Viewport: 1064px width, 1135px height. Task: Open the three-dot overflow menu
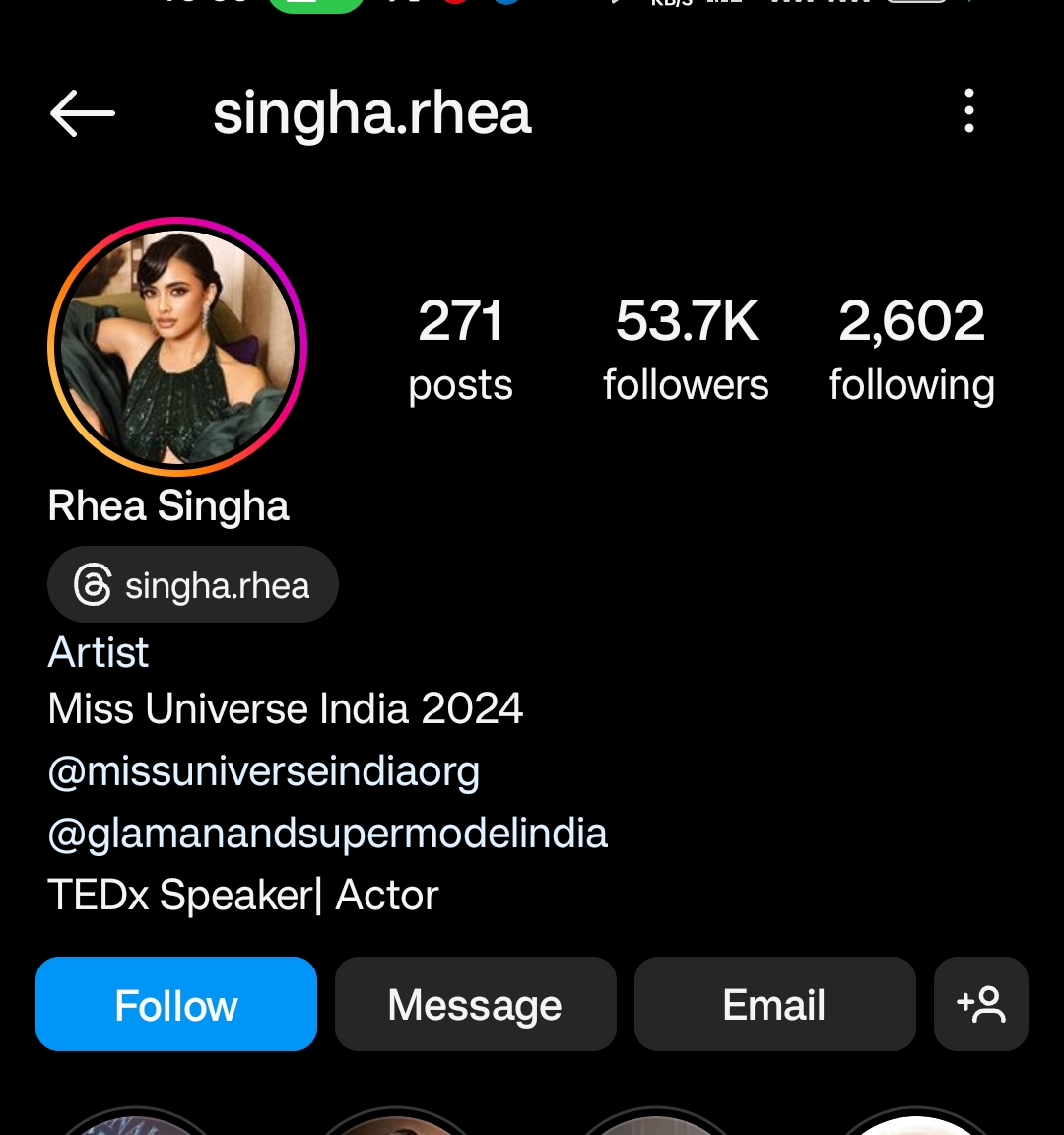click(969, 110)
